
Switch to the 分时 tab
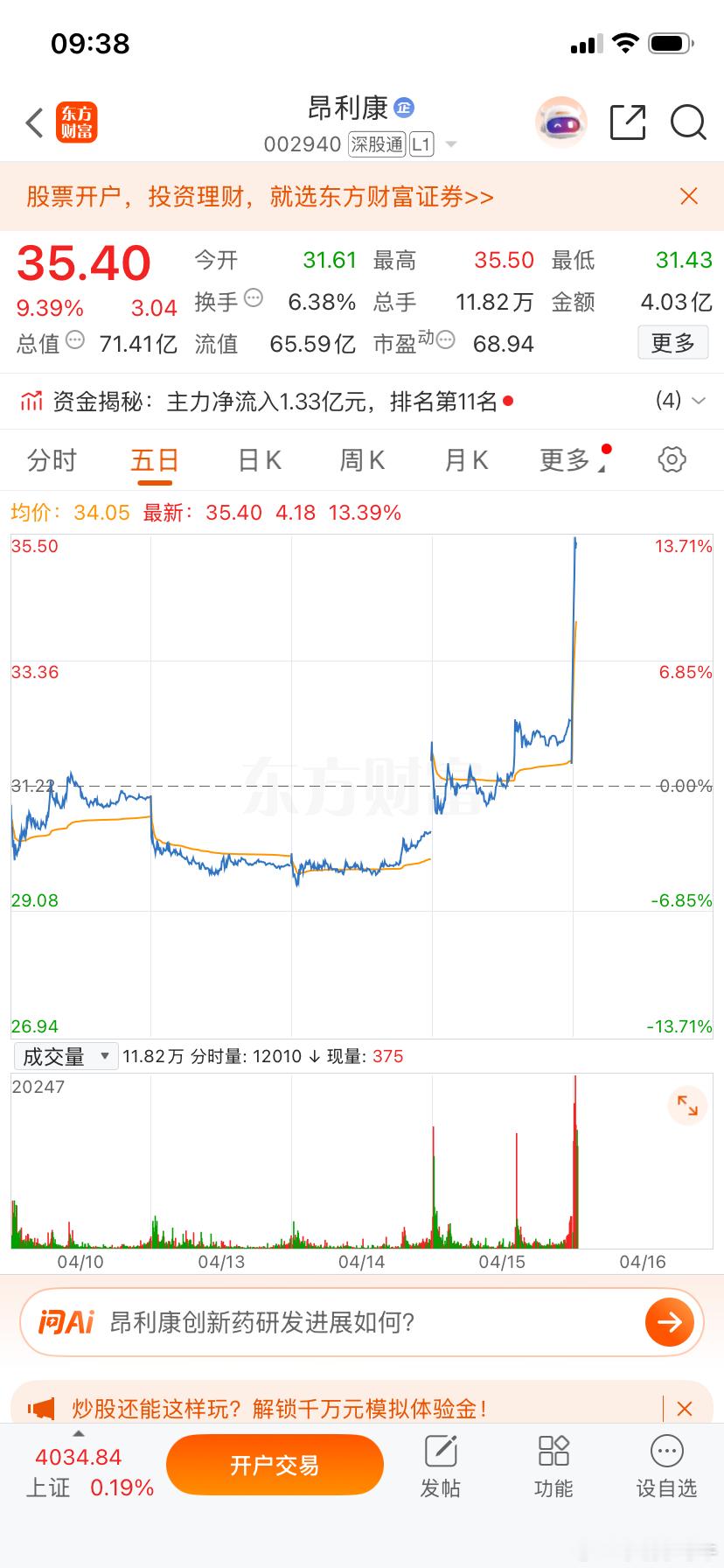point(51,458)
